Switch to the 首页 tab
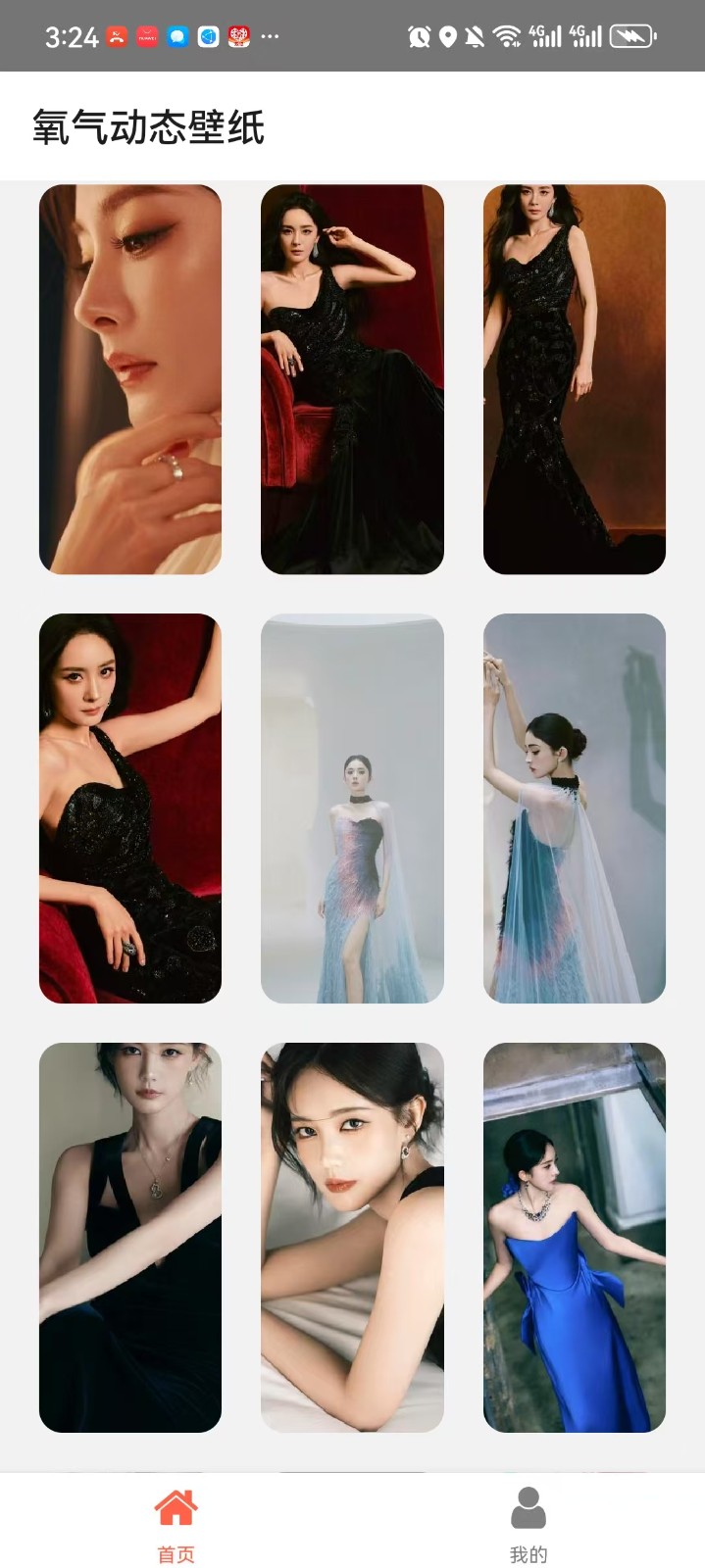The image size is (705, 1568). point(176,1524)
